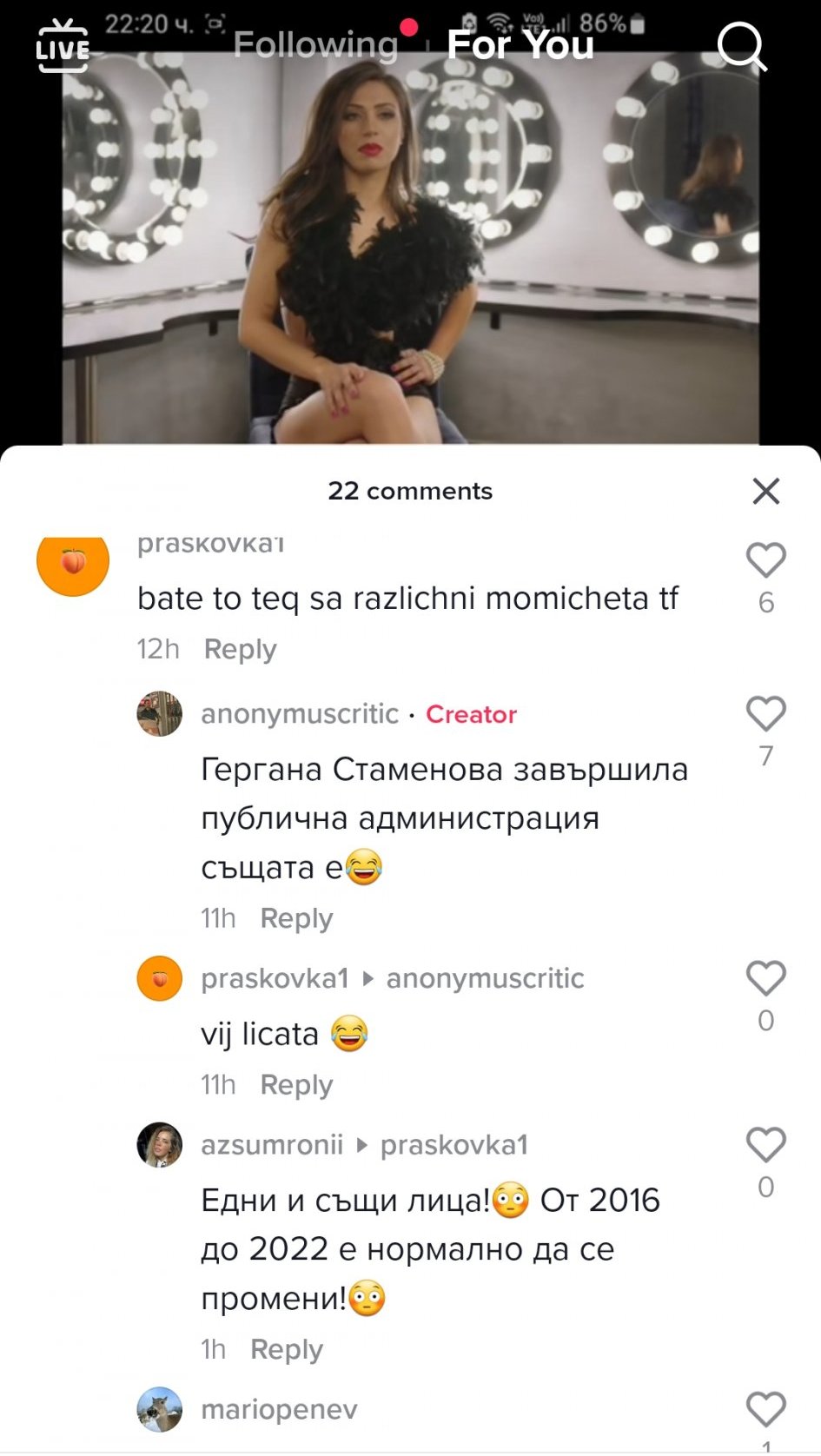Open the search magnifier icon
821x1456 pixels.
tap(741, 46)
